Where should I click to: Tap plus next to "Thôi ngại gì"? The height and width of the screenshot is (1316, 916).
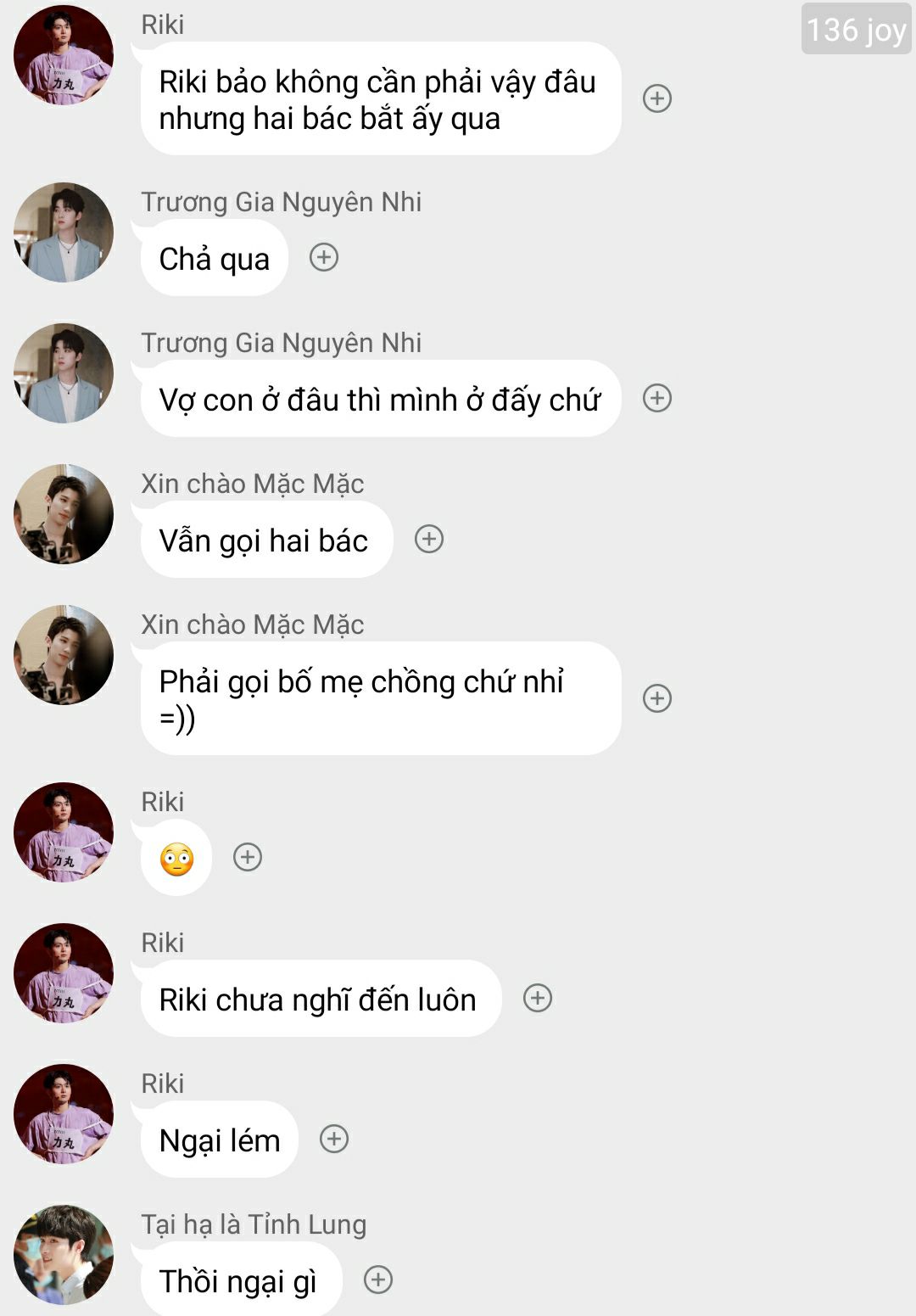[378, 1280]
